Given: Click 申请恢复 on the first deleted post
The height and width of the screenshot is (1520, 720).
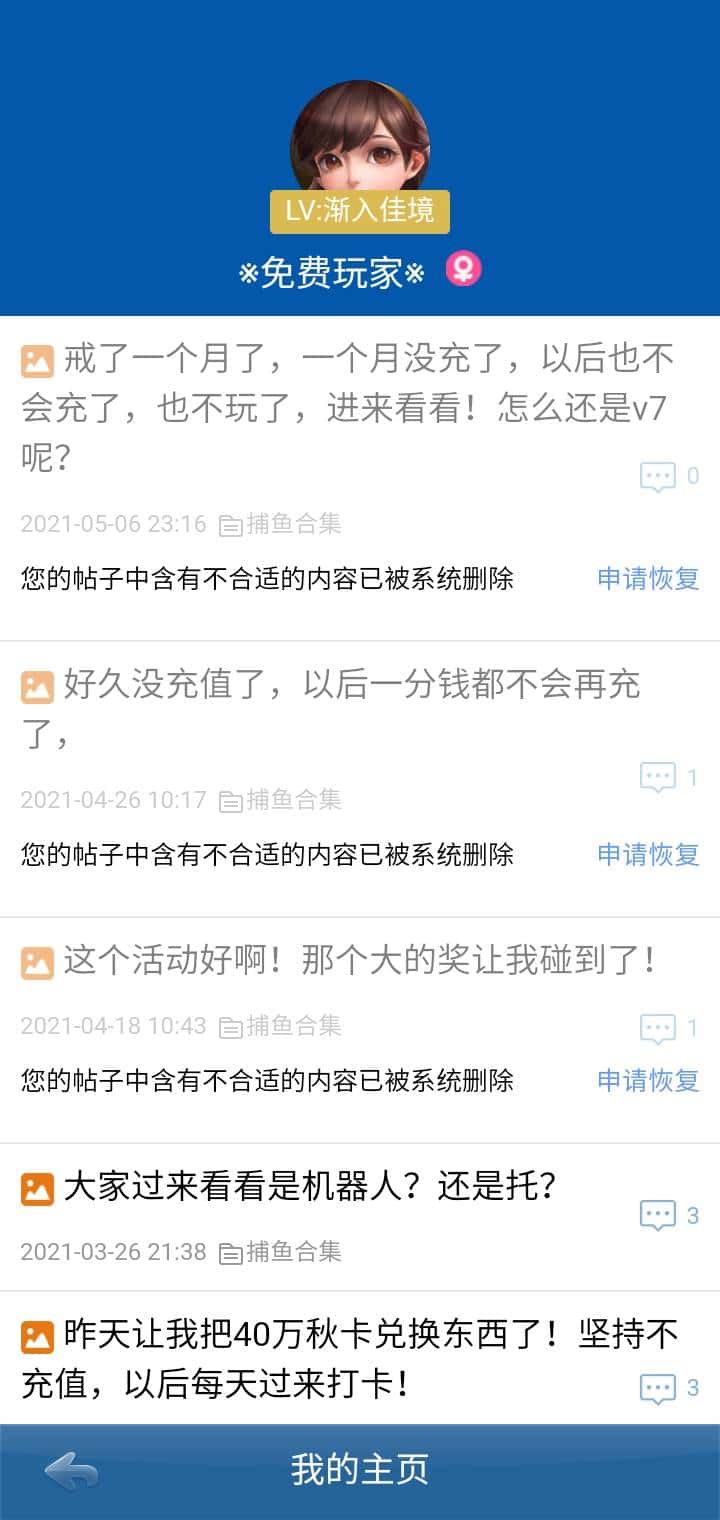Looking at the screenshot, I should point(647,578).
